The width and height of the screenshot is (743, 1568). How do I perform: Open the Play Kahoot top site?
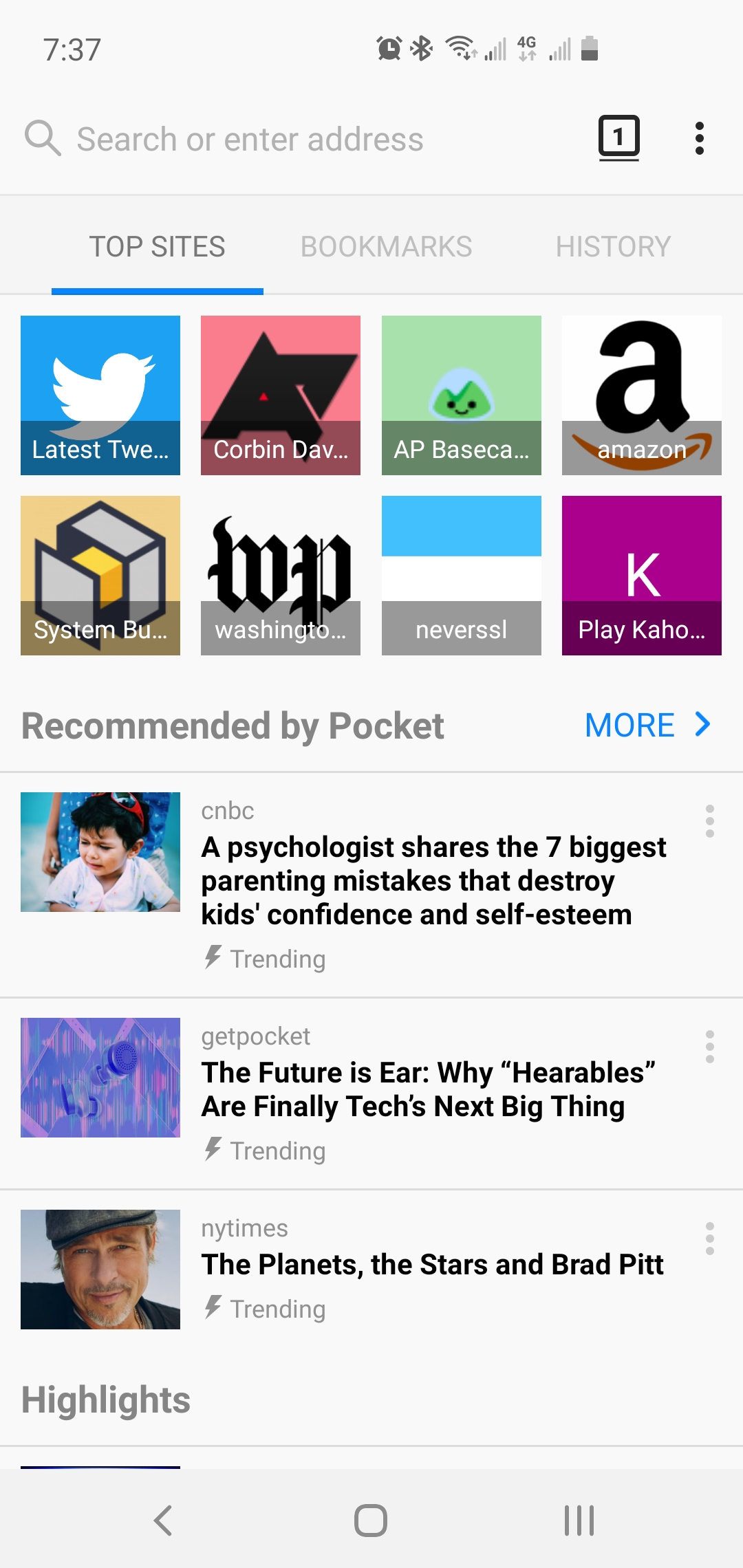(x=642, y=576)
